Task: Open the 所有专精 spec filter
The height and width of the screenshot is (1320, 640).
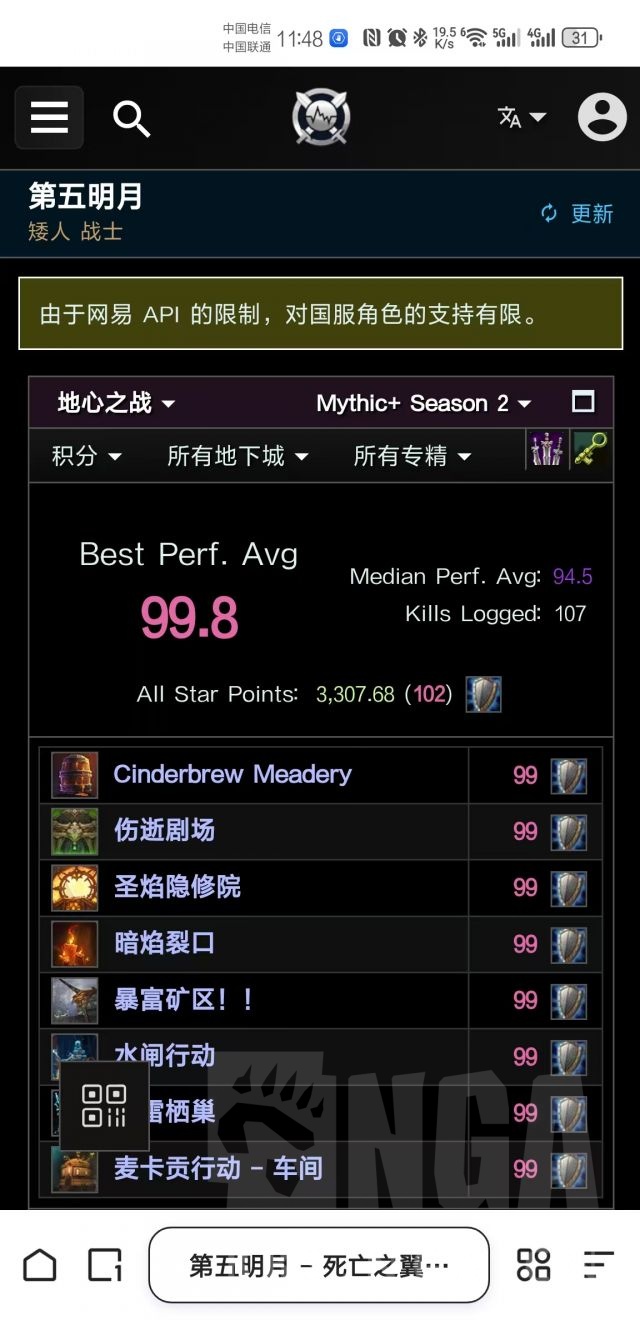Action: tap(412, 456)
